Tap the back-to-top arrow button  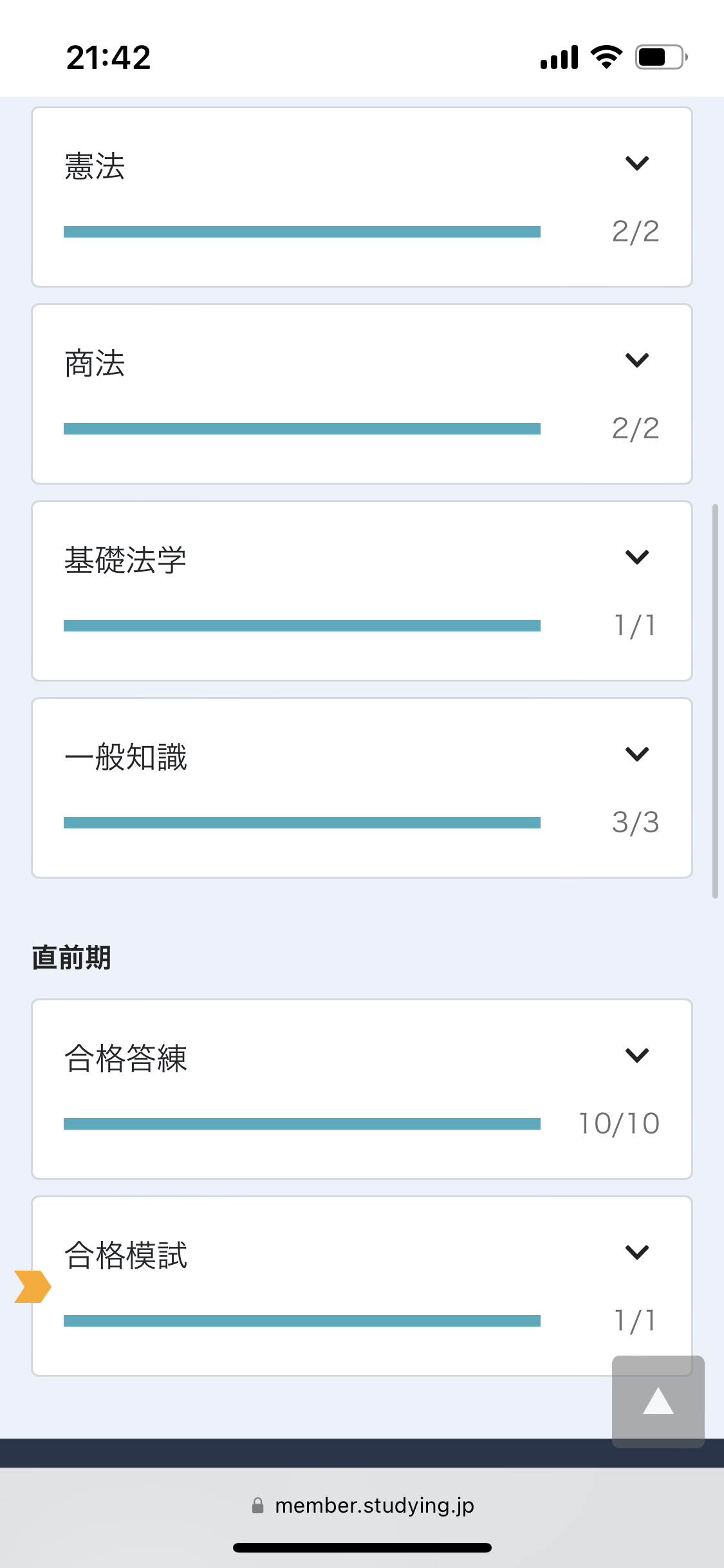coord(658,1401)
